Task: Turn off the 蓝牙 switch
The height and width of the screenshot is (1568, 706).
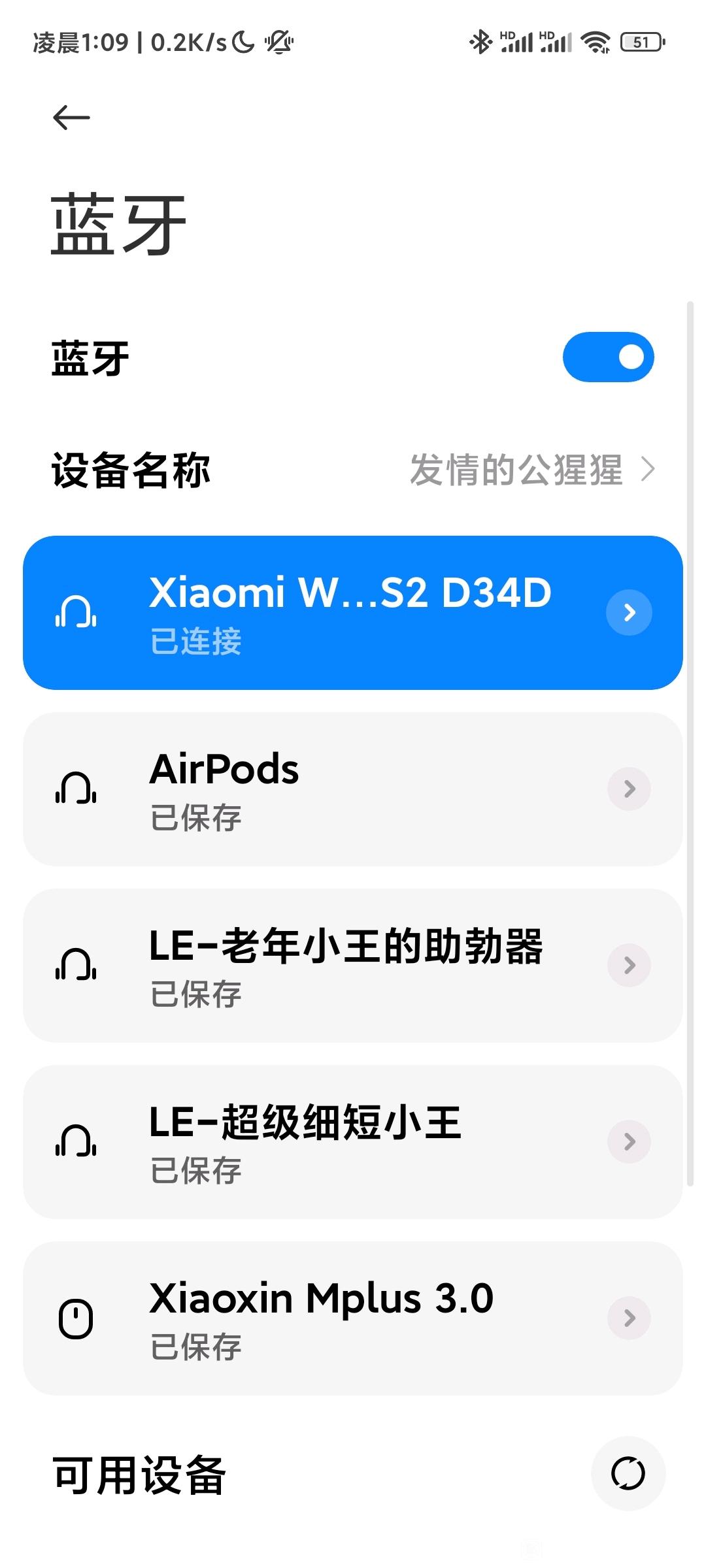Action: 608,357
